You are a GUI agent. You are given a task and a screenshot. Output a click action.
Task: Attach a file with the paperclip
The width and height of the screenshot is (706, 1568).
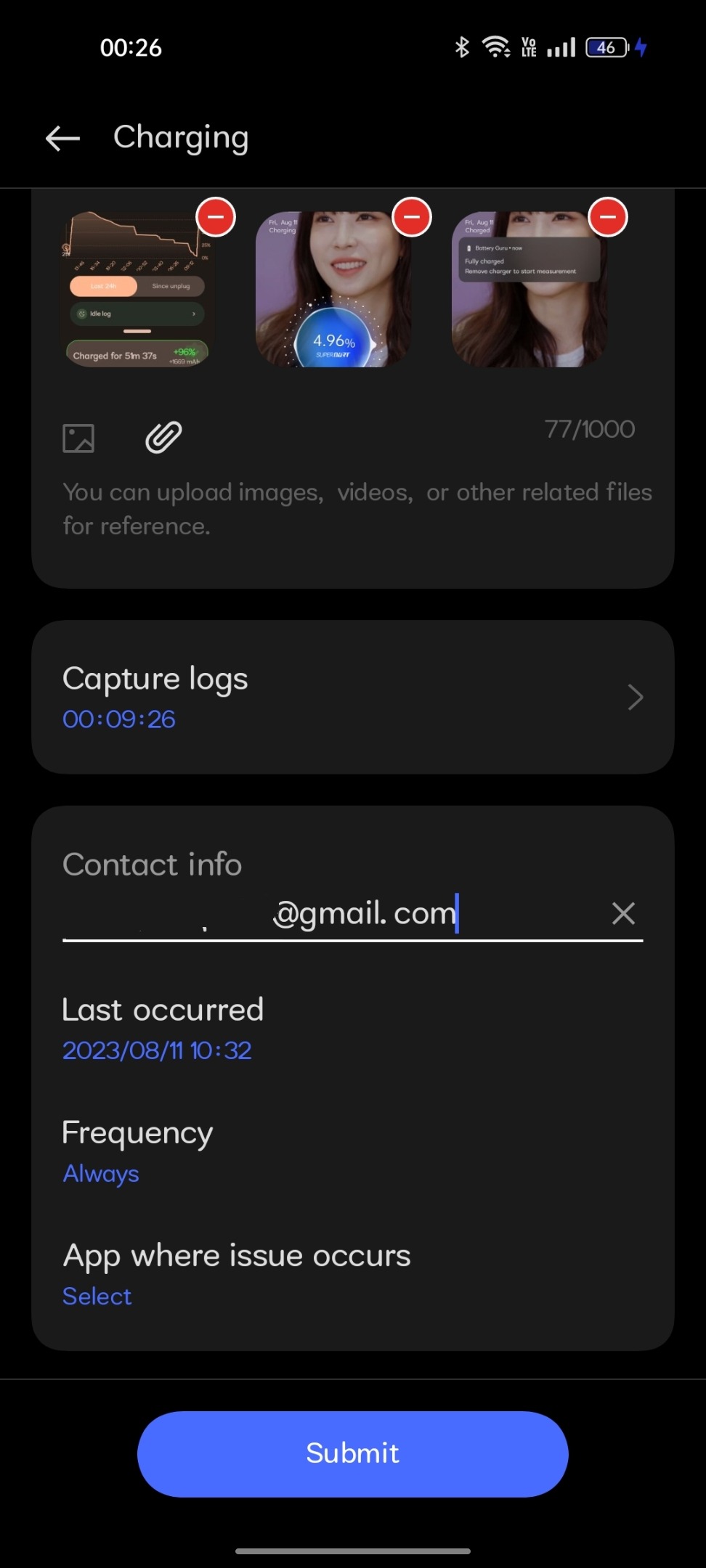[163, 438]
